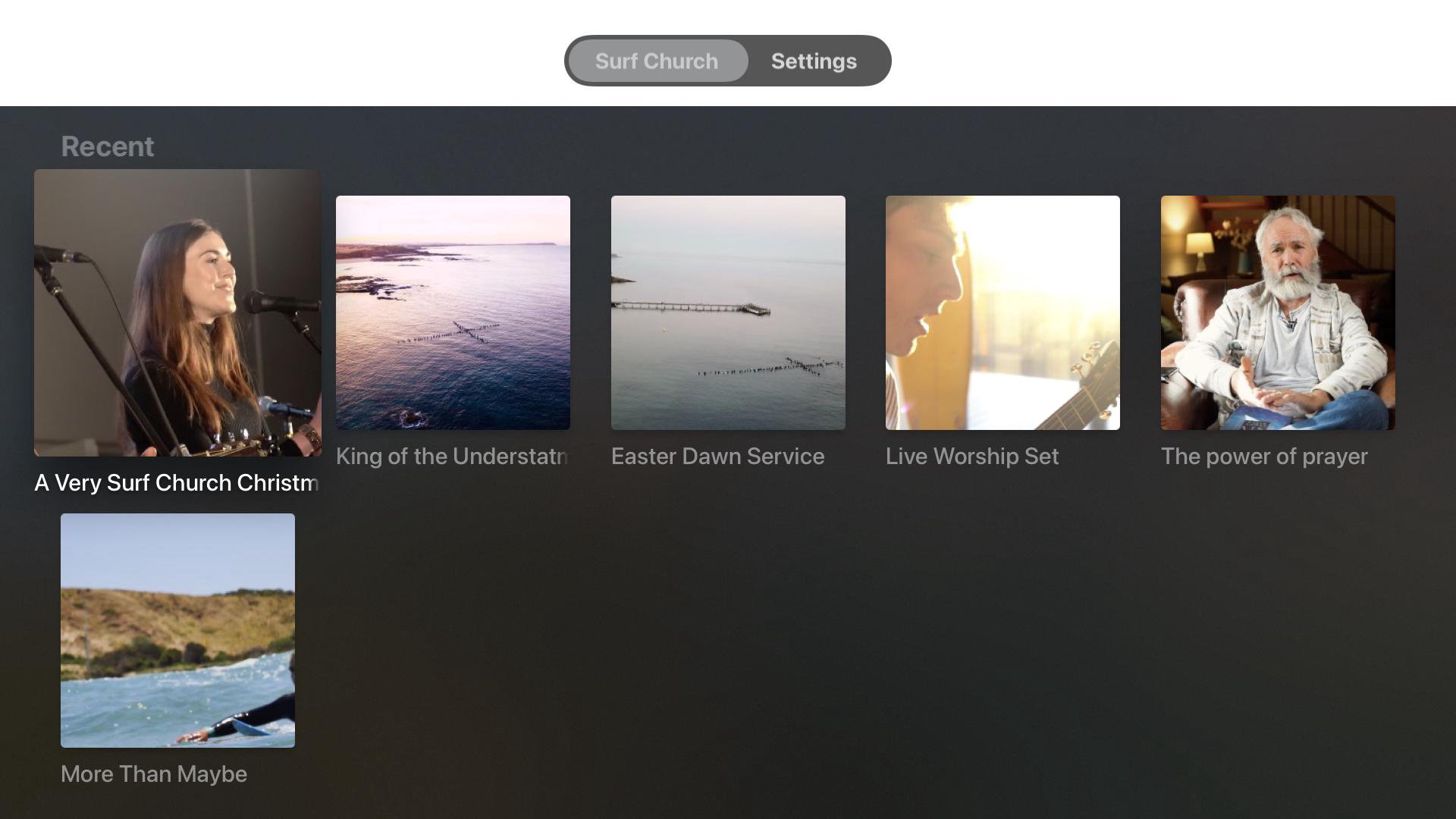Viewport: 1456px width, 819px height.
Task: Switch to the Surf Church tab
Action: point(657,61)
